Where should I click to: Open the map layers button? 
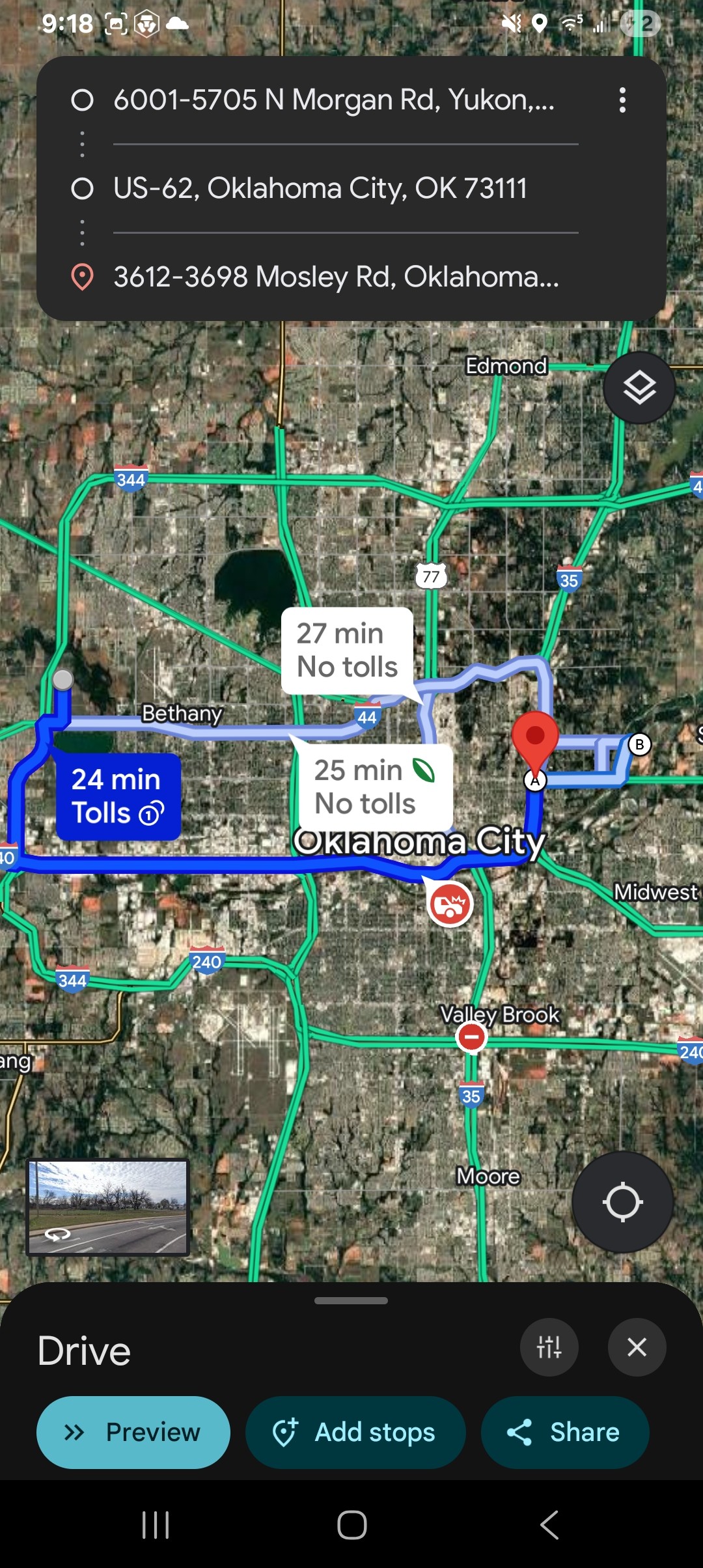(639, 388)
